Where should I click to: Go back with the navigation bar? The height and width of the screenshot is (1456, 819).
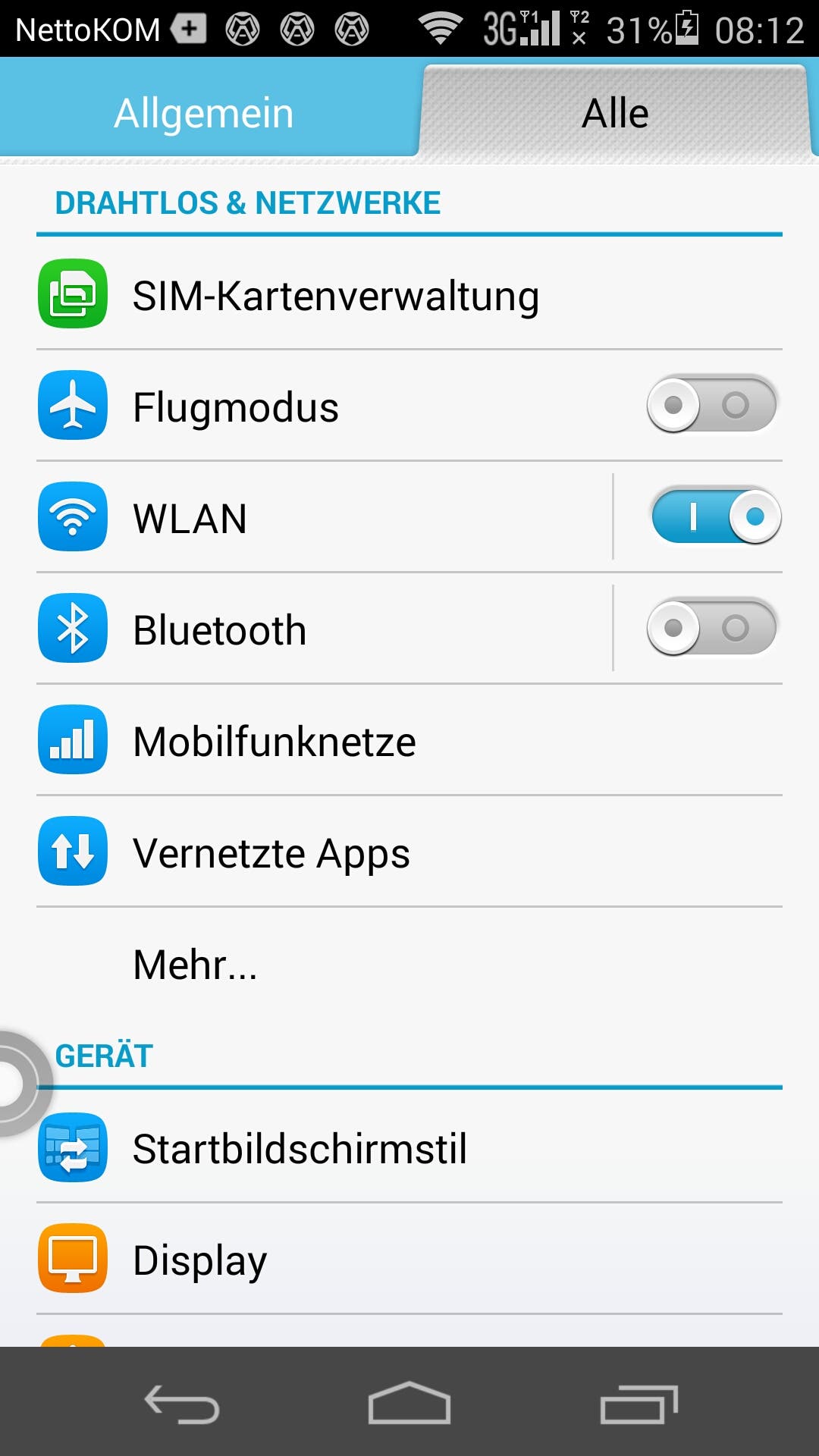click(182, 1403)
